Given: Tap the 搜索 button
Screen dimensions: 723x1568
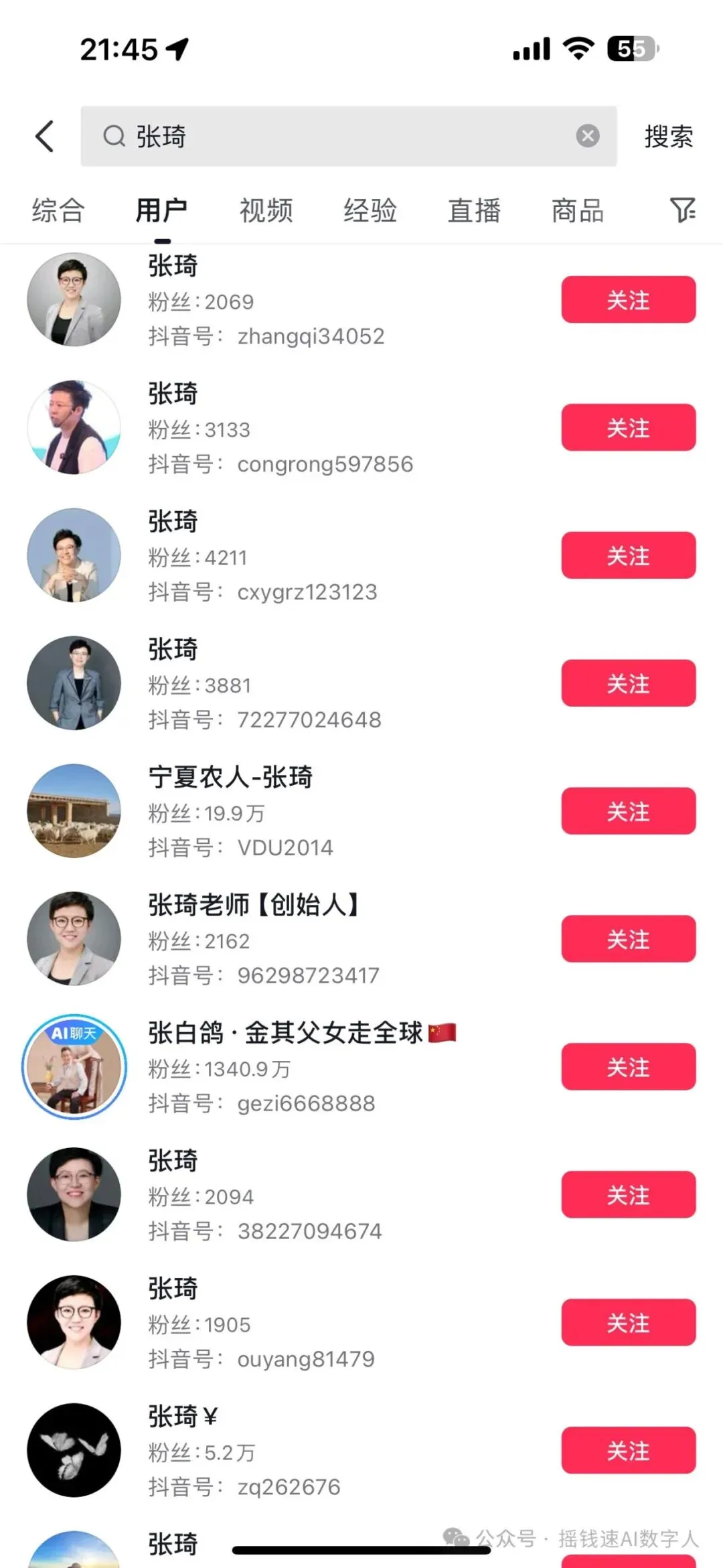Looking at the screenshot, I should pos(668,137).
